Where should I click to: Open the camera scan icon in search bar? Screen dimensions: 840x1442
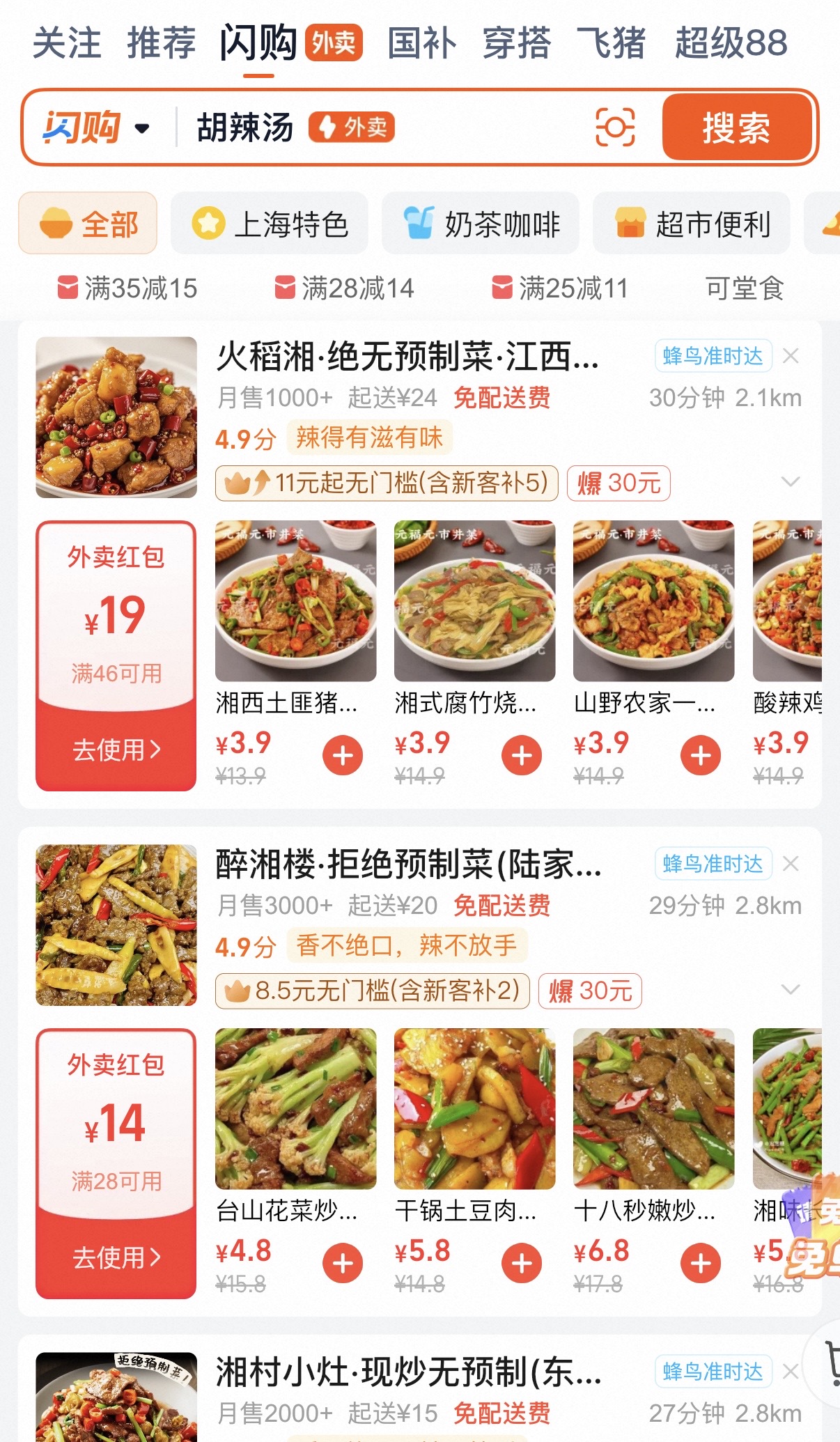tap(615, 127)
